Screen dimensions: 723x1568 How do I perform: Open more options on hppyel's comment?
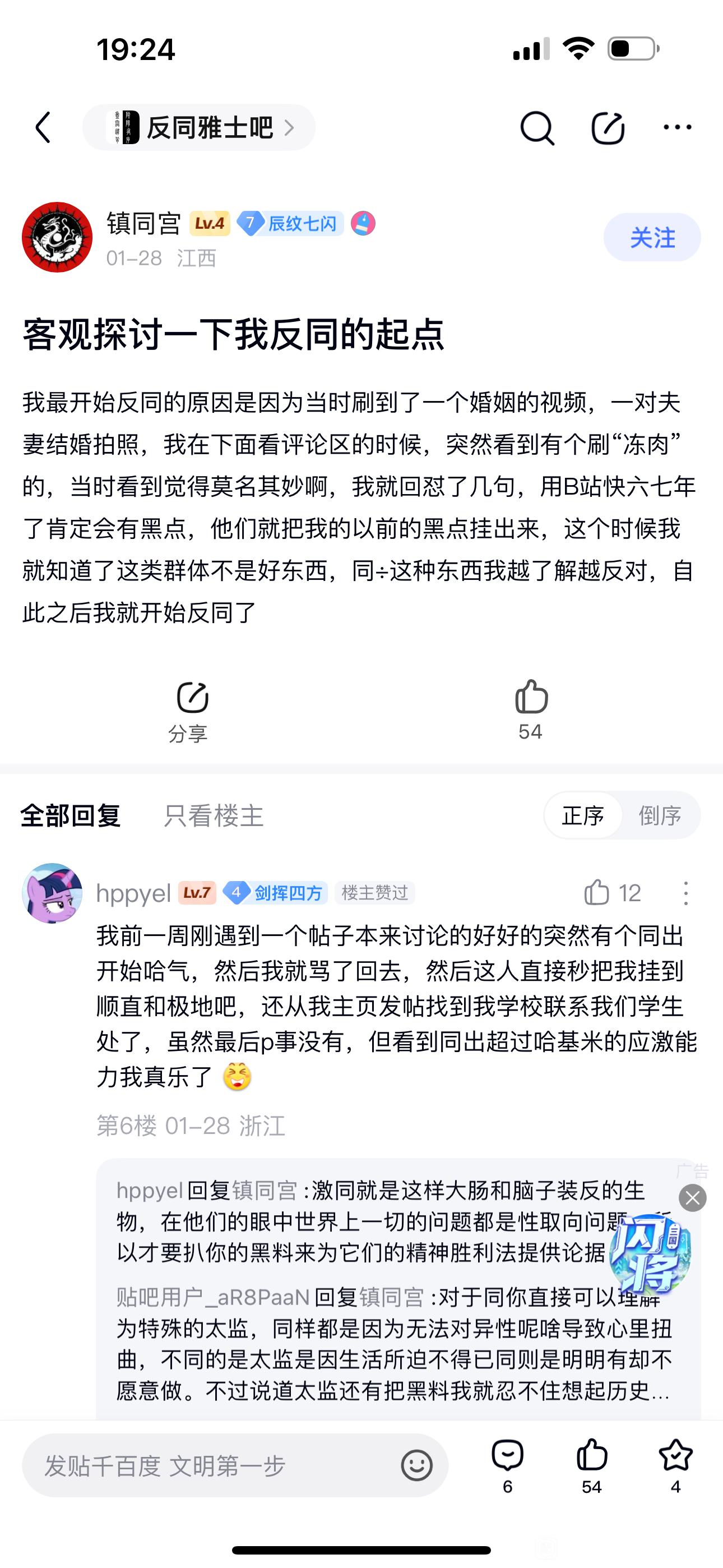pos(685,893)
